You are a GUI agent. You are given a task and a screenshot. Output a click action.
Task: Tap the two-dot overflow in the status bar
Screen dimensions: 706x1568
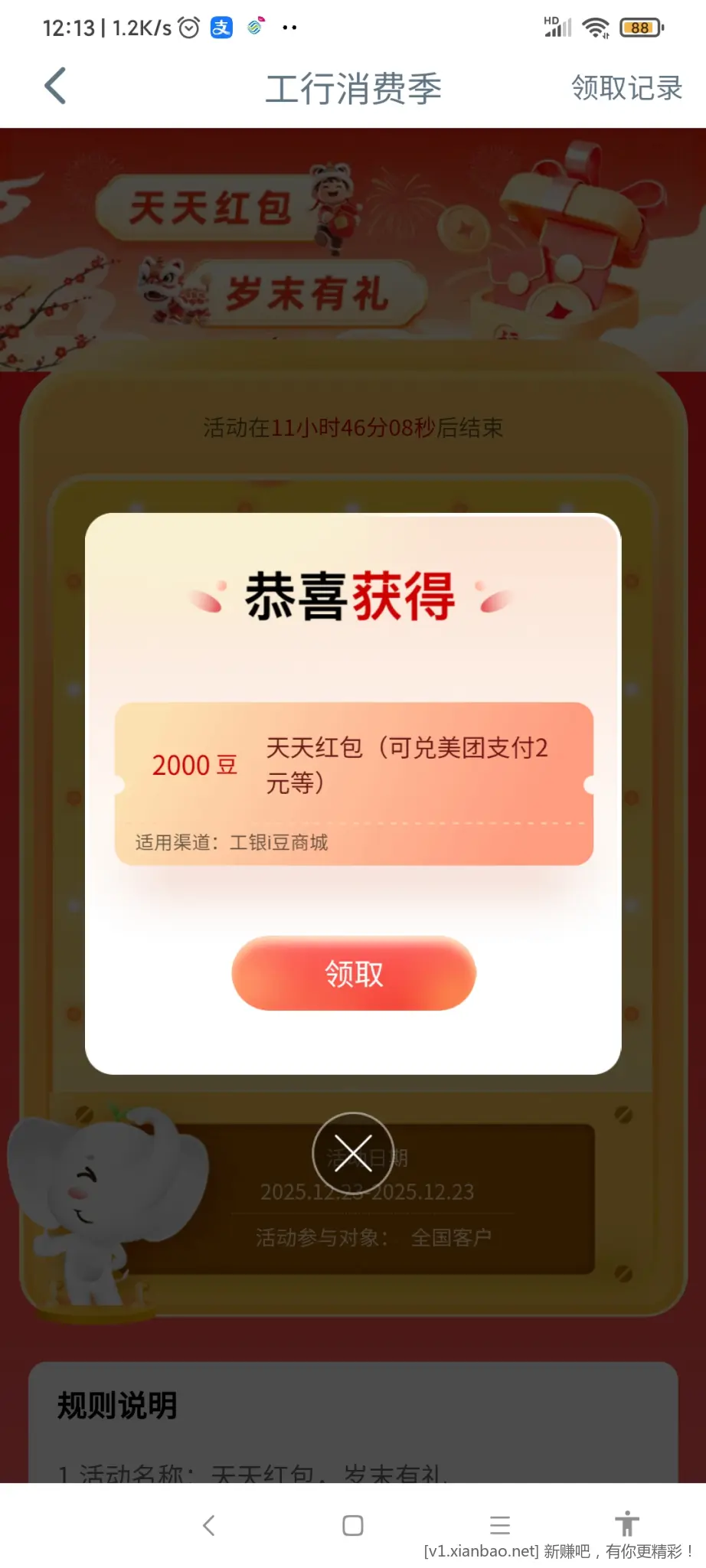289,28
